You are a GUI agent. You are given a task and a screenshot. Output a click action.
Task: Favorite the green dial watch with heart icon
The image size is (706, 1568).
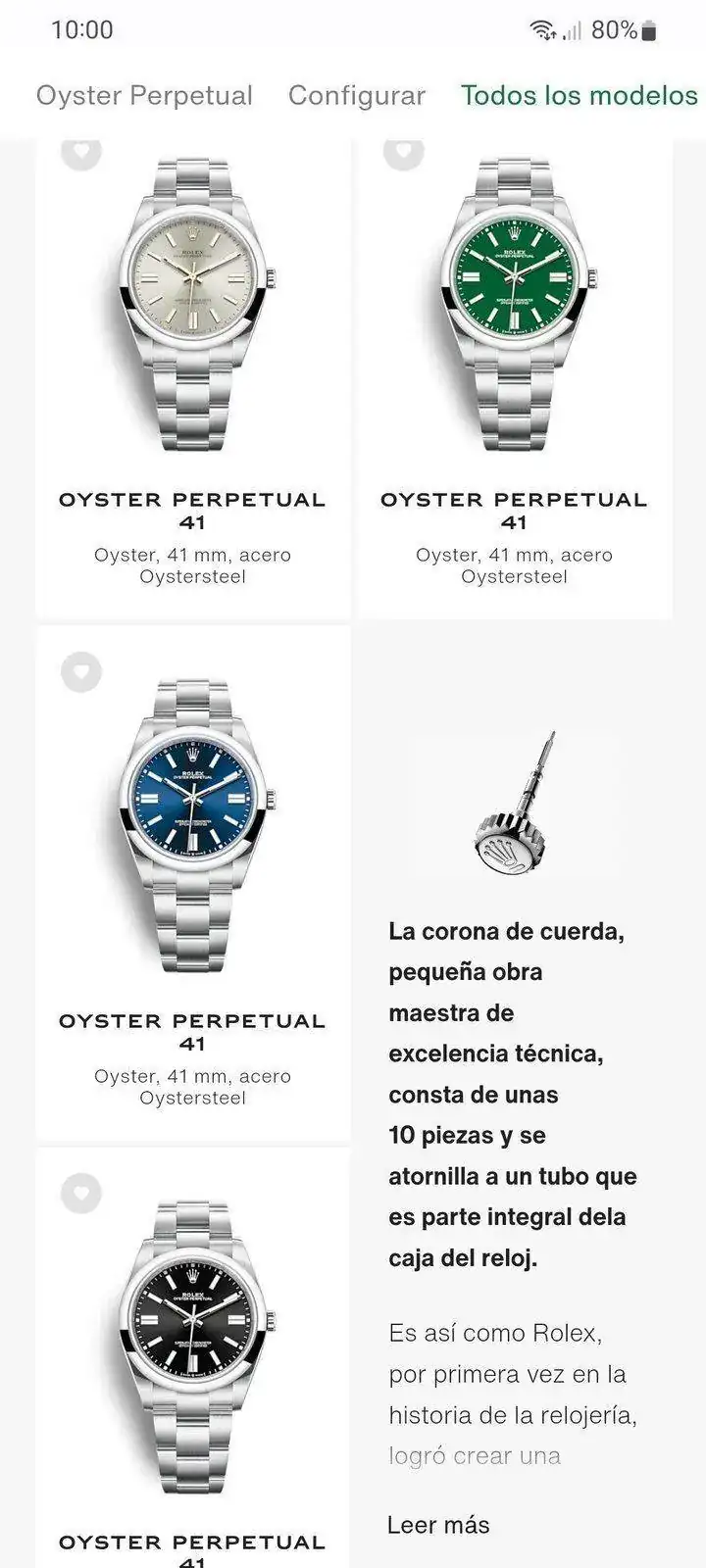point(403,153)
